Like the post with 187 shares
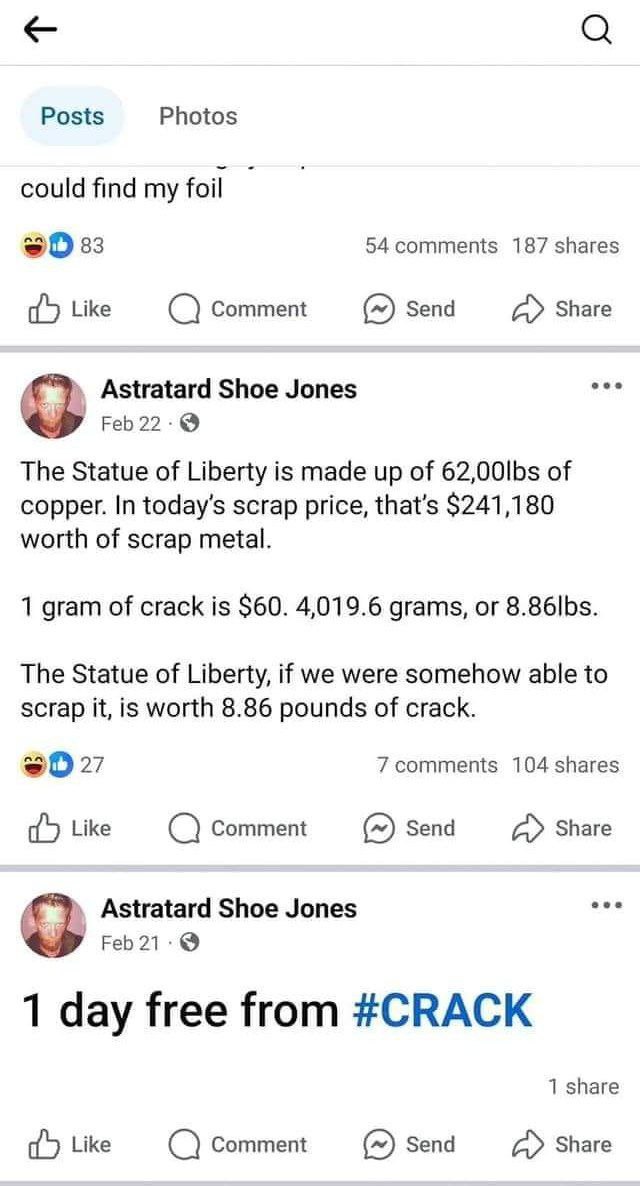 tap(70, 309)
